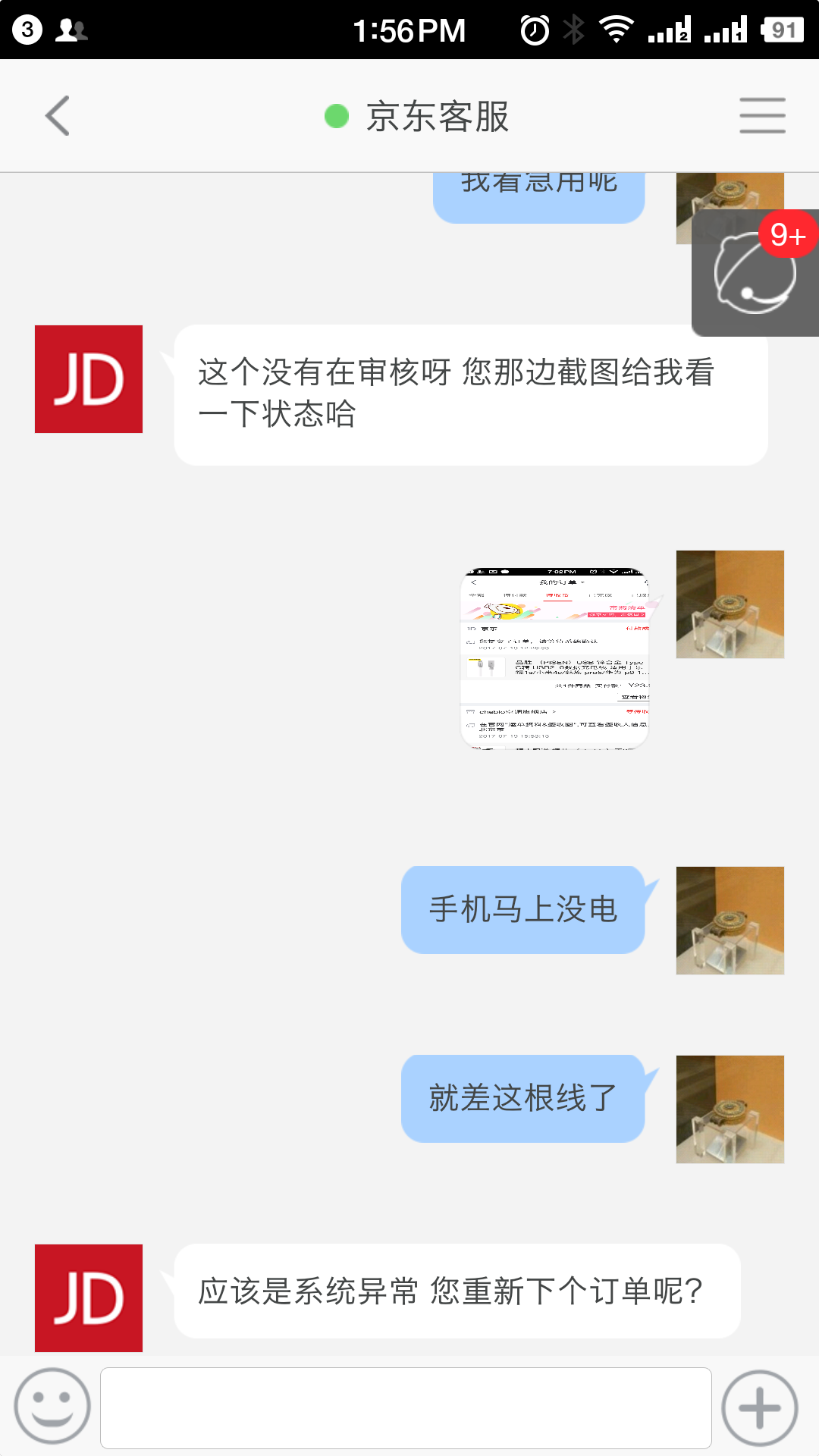Screen dimensions: 819x1456
Task: Open the emoji picker
Action: click(x=52, y=1407)
